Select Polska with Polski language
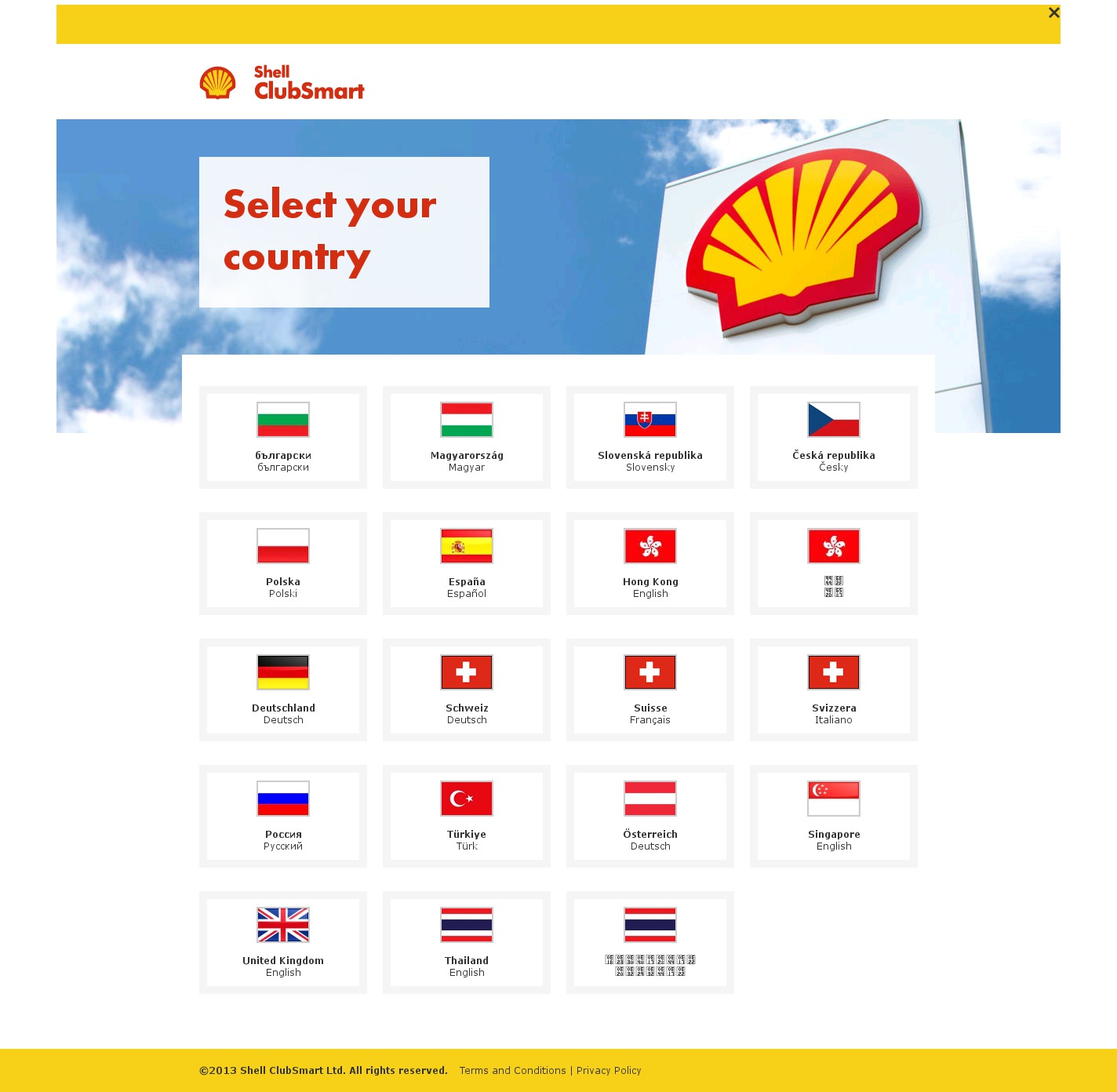Viewport: 1117px width, 1092px height. (283, 563)
